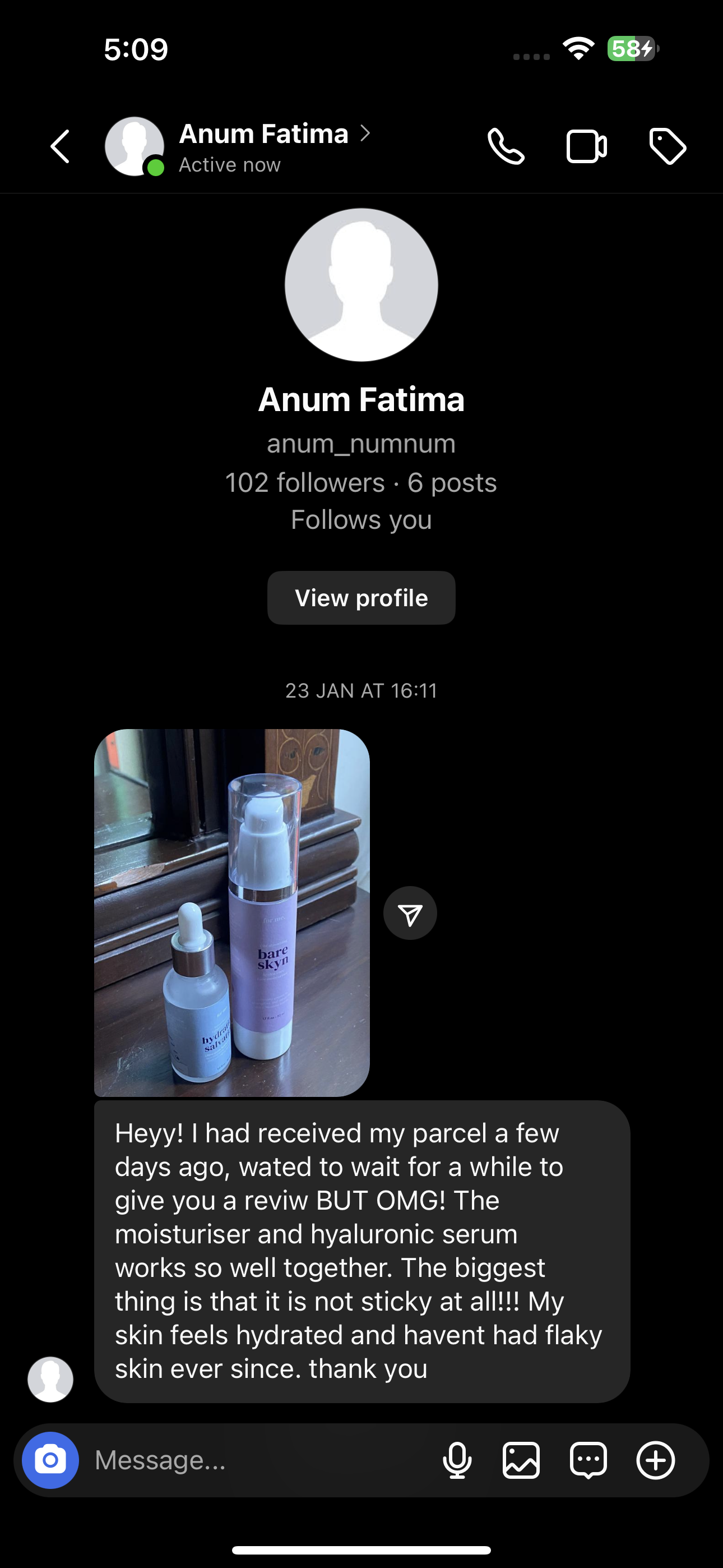Start a voice call with Anum Fatima

coord(506,147)
